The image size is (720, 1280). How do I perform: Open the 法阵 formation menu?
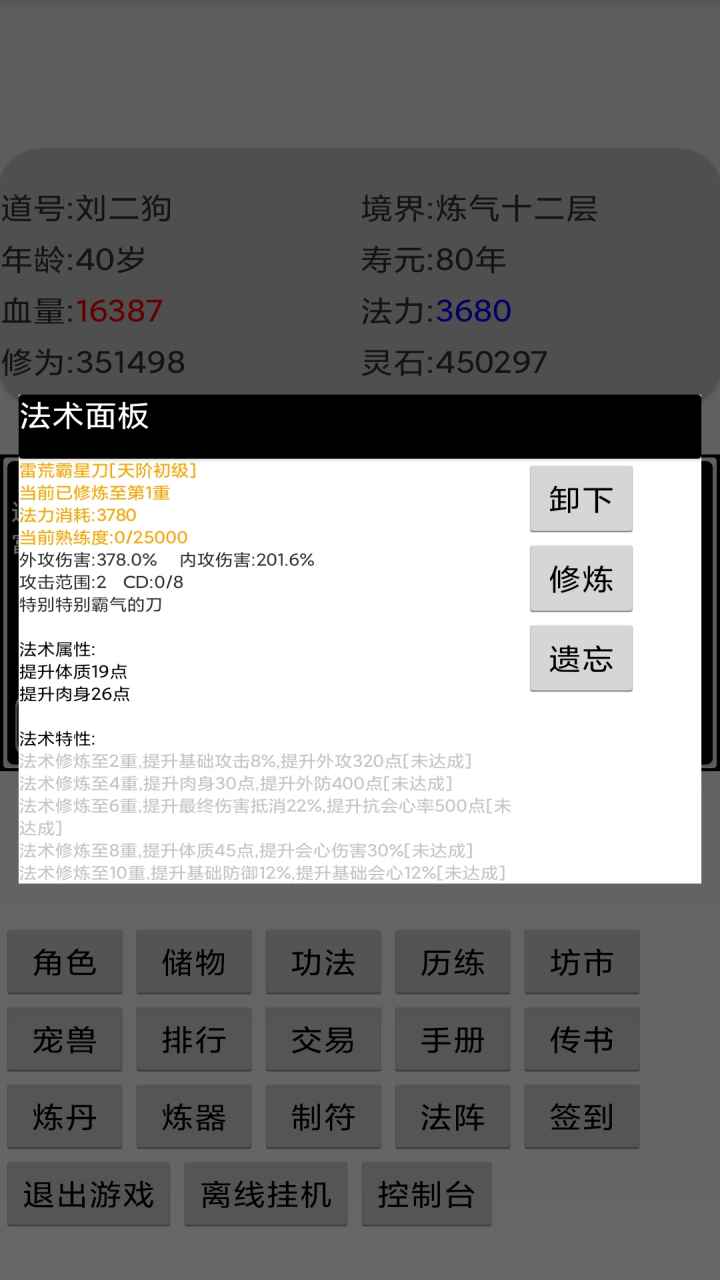[x=452, y=1117]
